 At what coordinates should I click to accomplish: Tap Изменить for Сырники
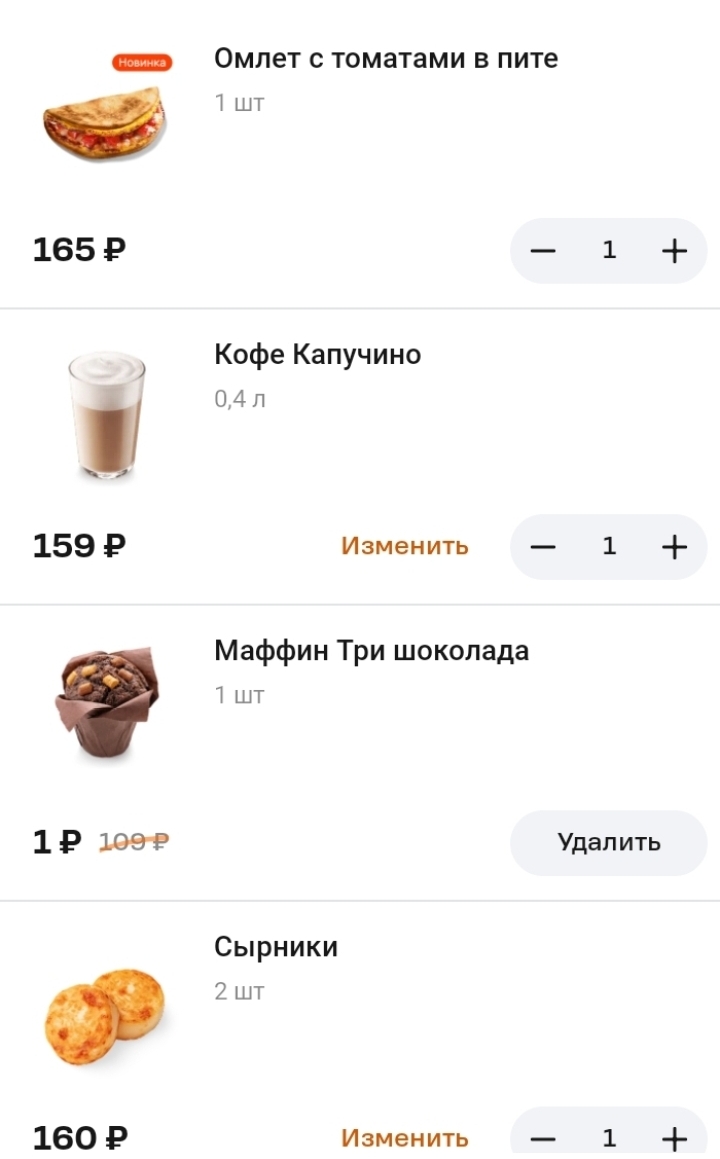click(x=404, y=1138)
